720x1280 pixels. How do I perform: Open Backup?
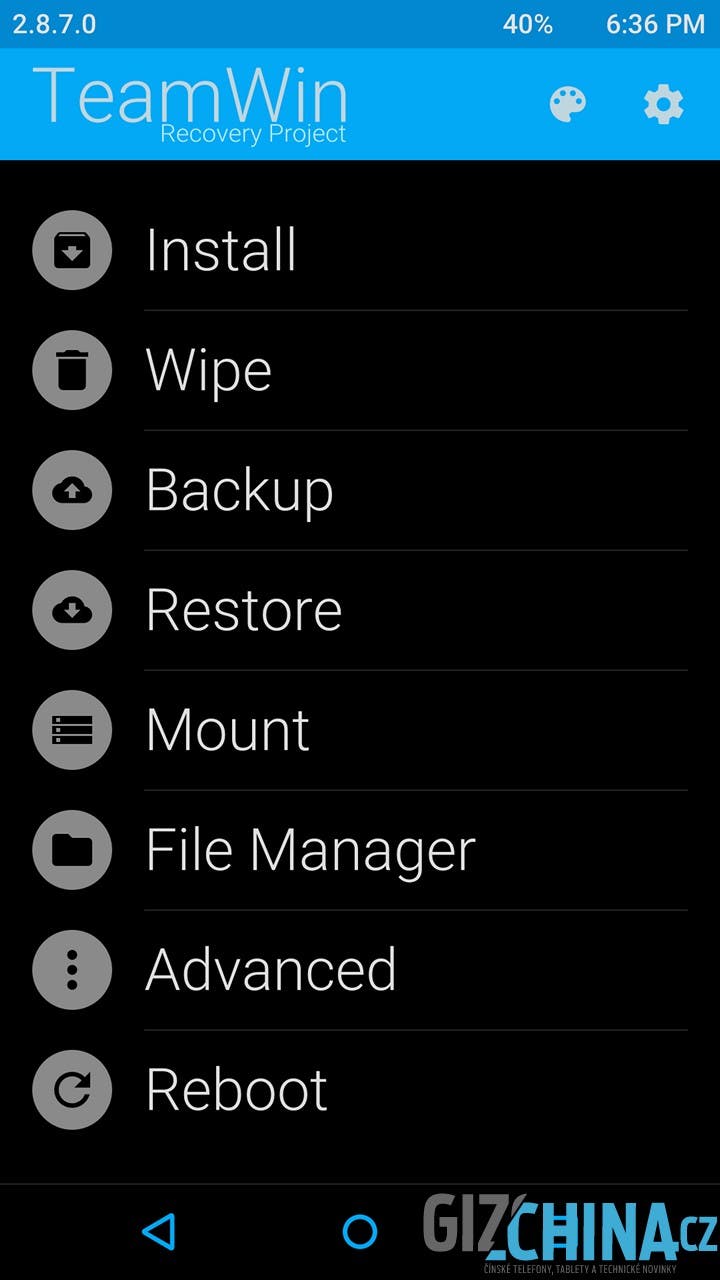360,490
